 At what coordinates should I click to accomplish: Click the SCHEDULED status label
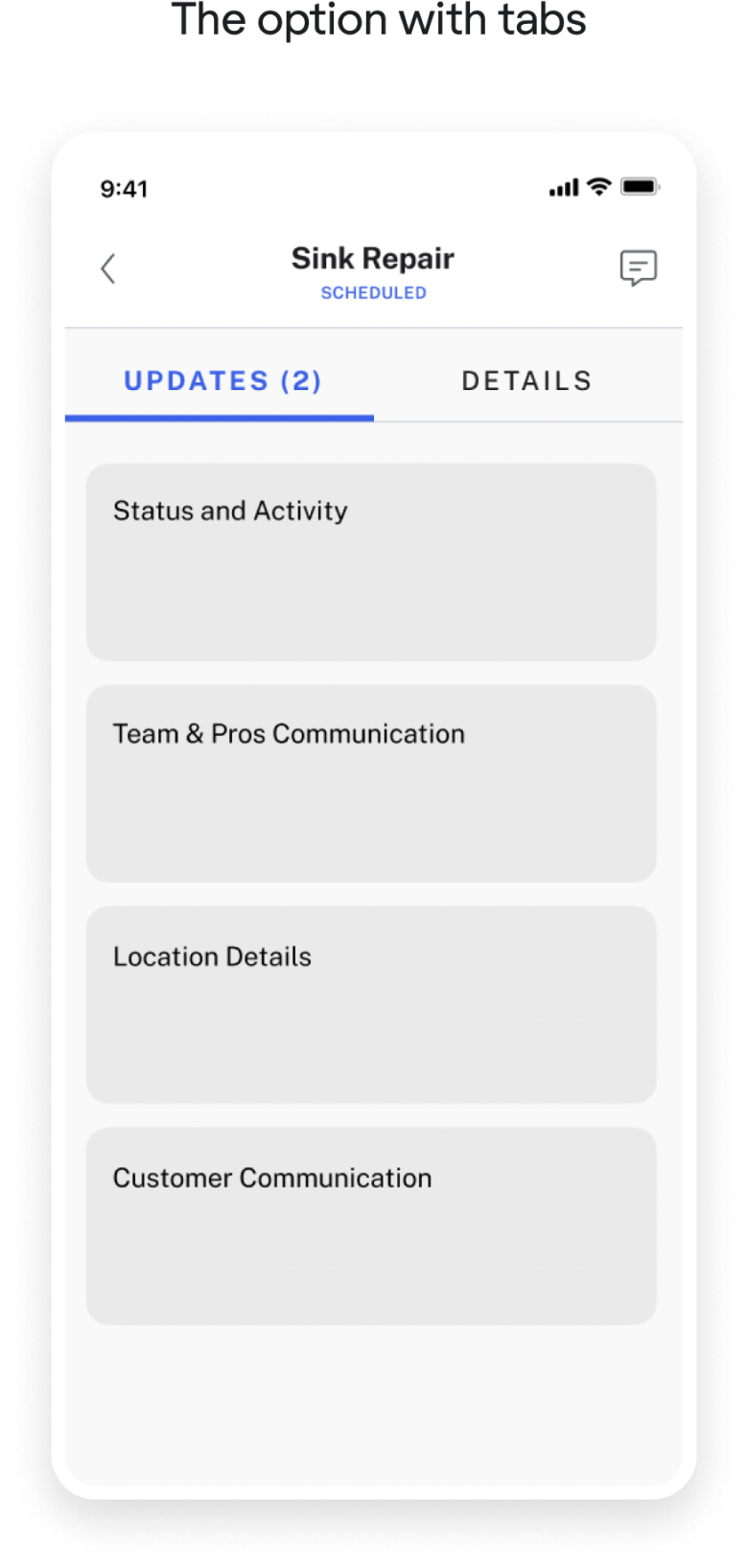tap(373, 293)
